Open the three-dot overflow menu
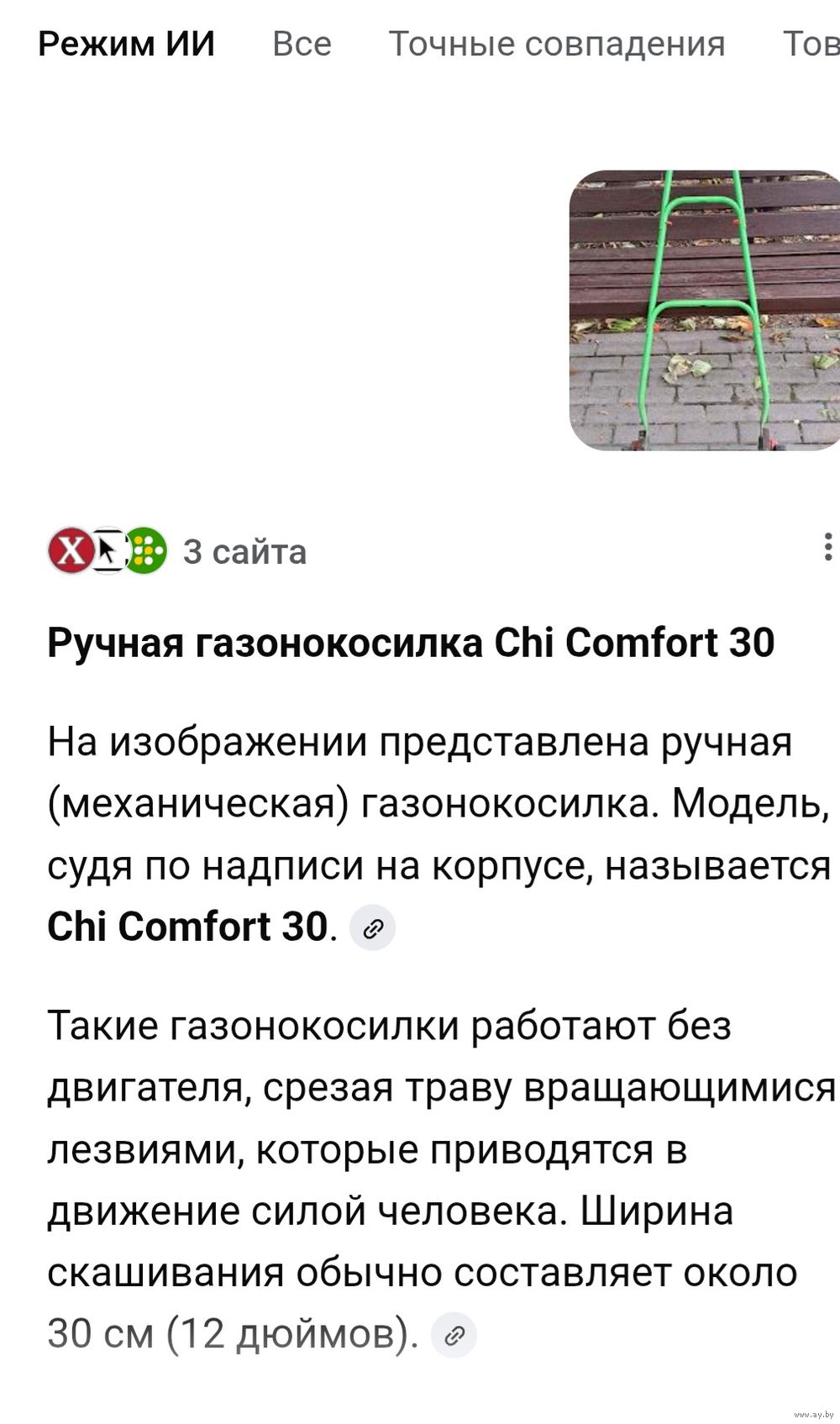 [827, 547]
